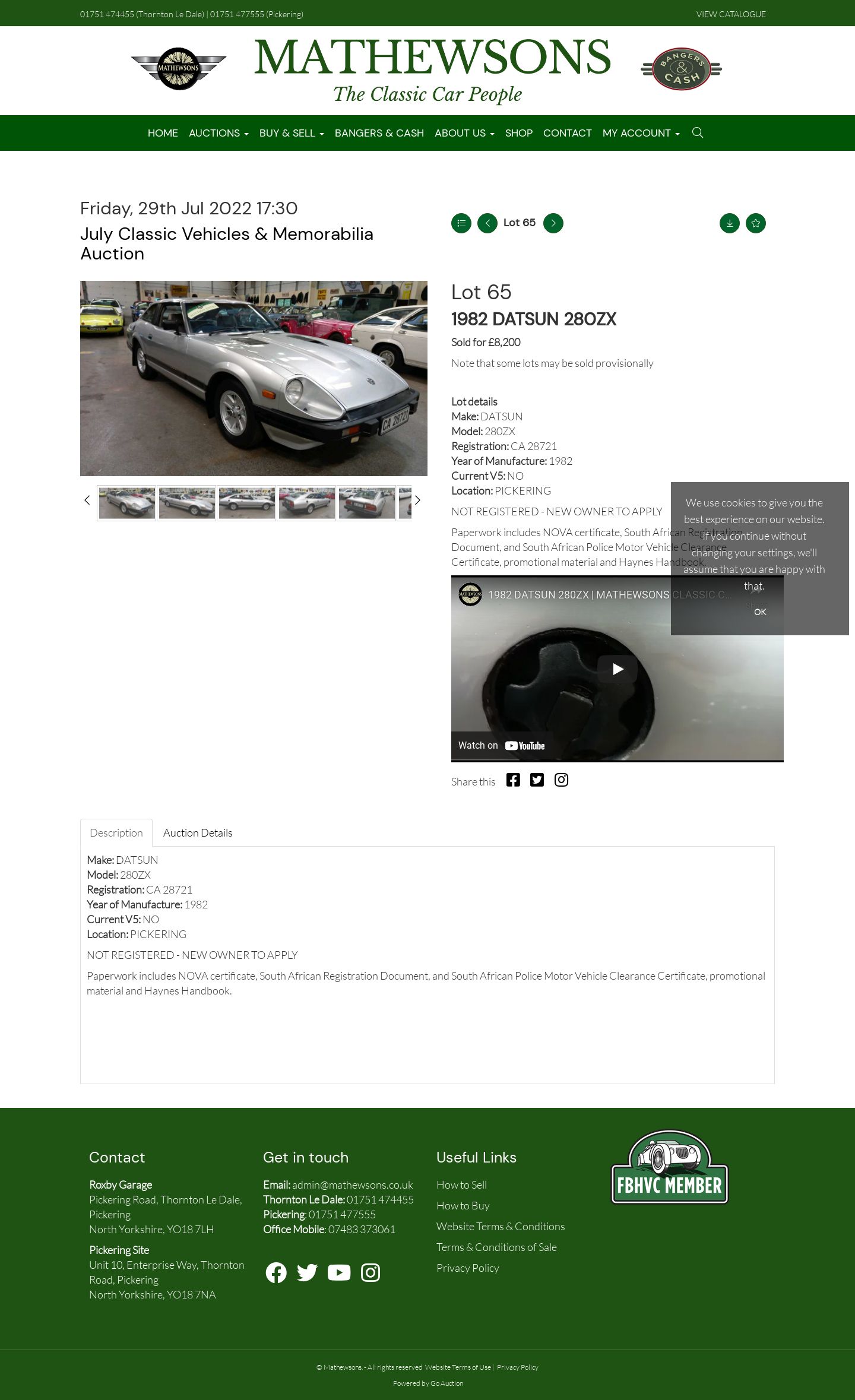Screen dimensions: 855x1400
Task: Switch to the Auction Details tab
Action: point(198,833)
